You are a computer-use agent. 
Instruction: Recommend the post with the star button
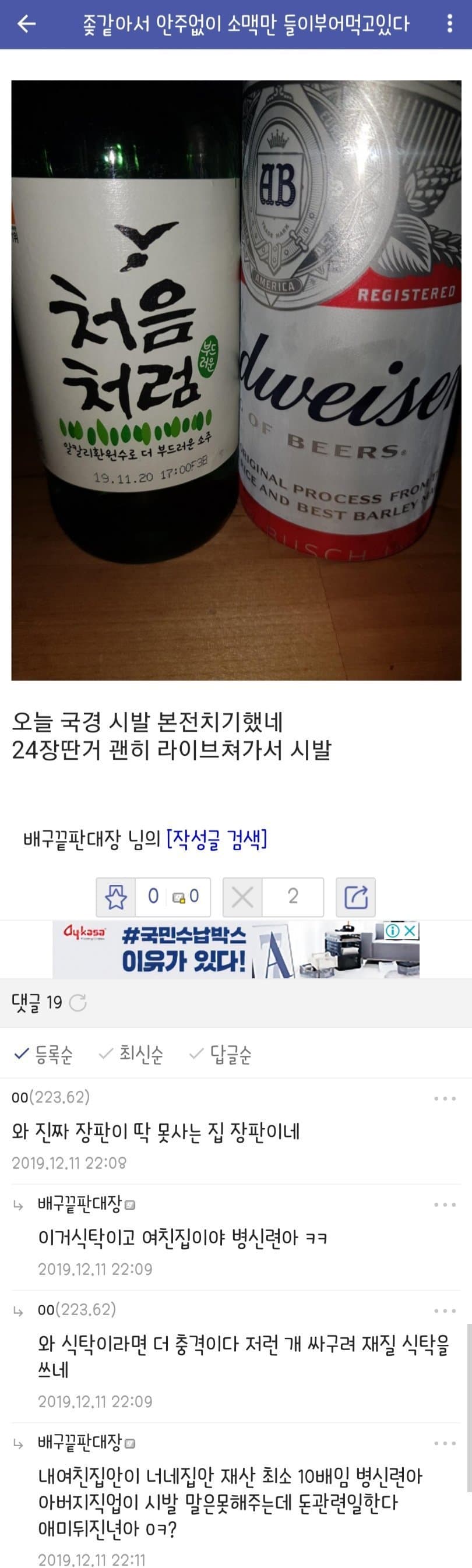coord(116,897)
